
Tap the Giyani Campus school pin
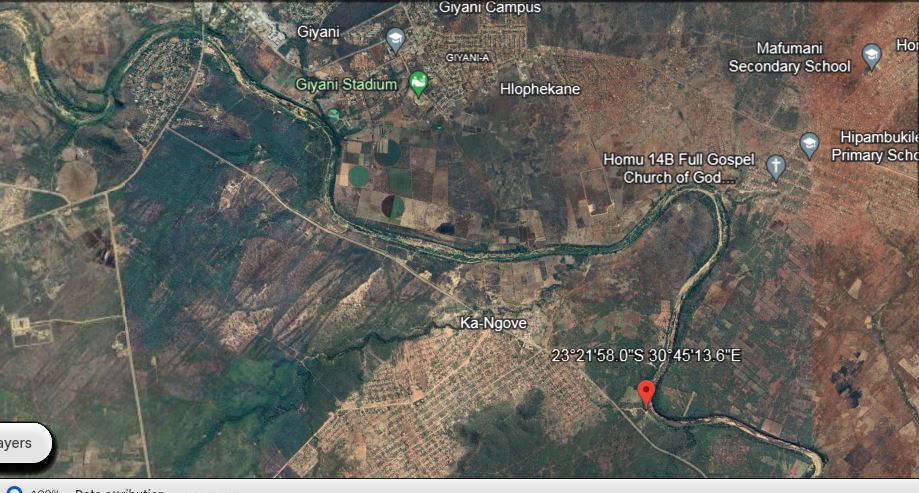396,40
